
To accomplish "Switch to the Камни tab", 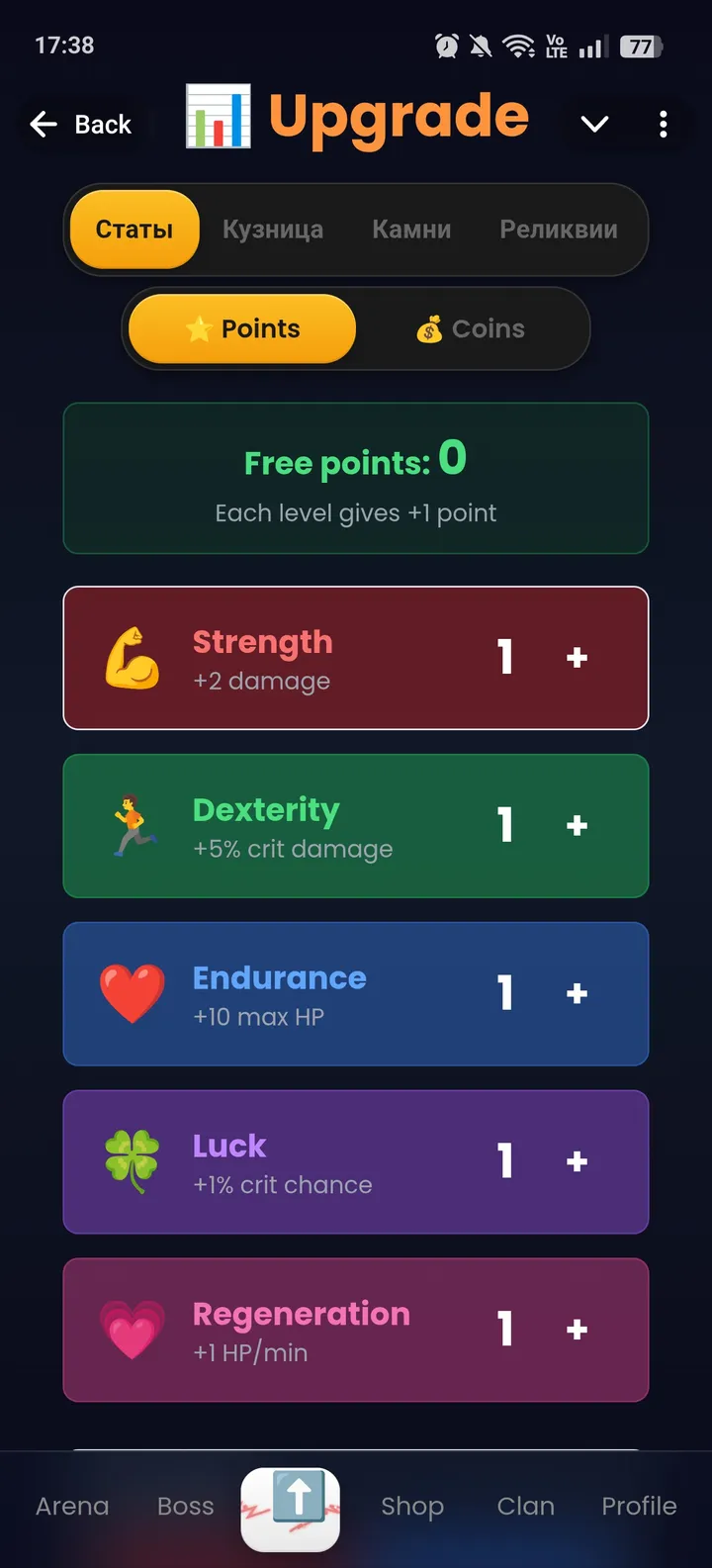I will tap(412, 229).
